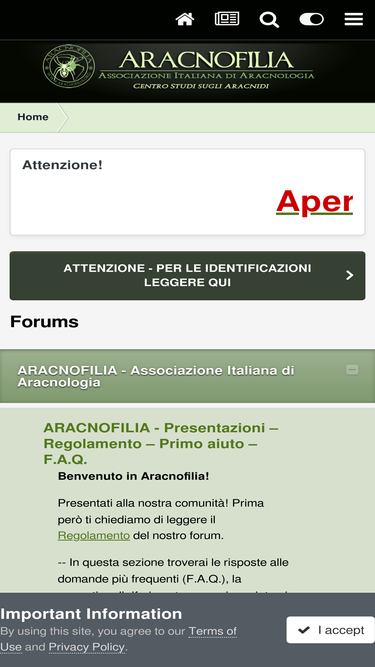The image size is (375, 667).
Task: Accept the cookie notice with I accept
Action: (330, 630)
